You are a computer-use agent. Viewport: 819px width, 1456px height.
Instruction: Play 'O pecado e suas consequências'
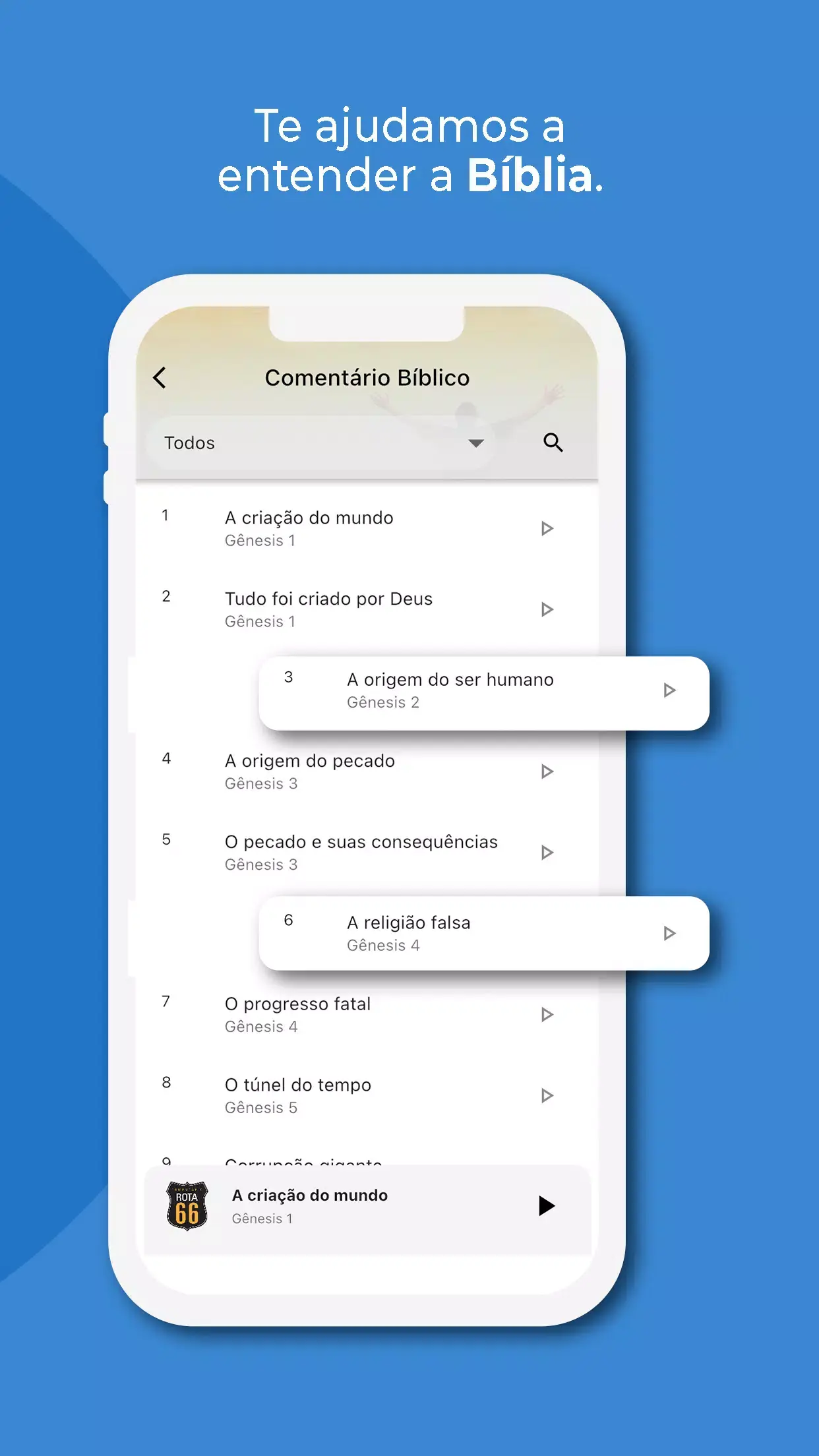(x=546, y=851)
